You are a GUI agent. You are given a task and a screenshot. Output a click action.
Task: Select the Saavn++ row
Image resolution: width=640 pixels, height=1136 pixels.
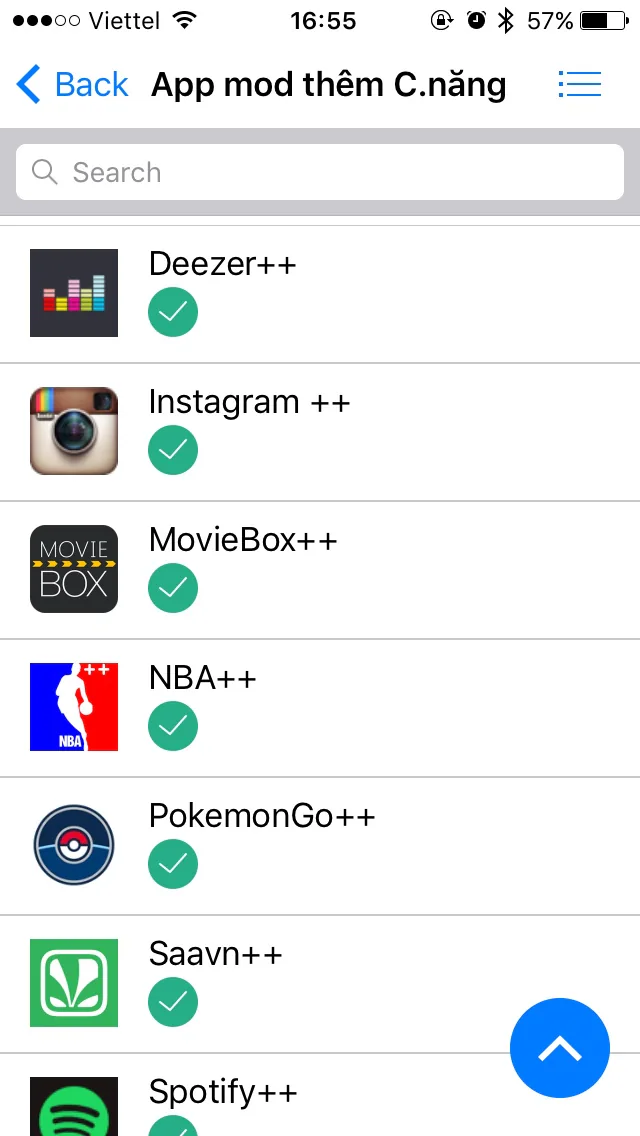click(x=320, y=984)
